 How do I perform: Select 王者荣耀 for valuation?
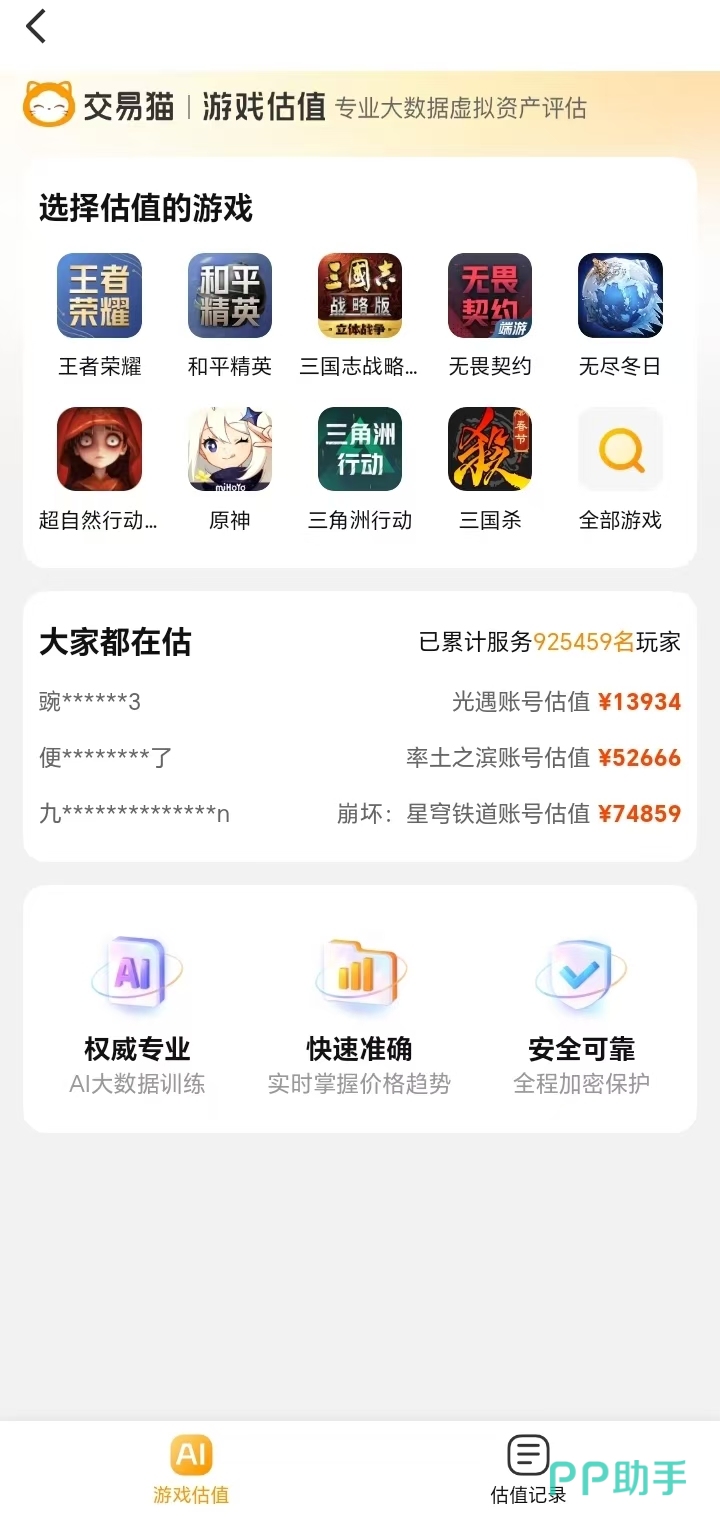[99, 296]
